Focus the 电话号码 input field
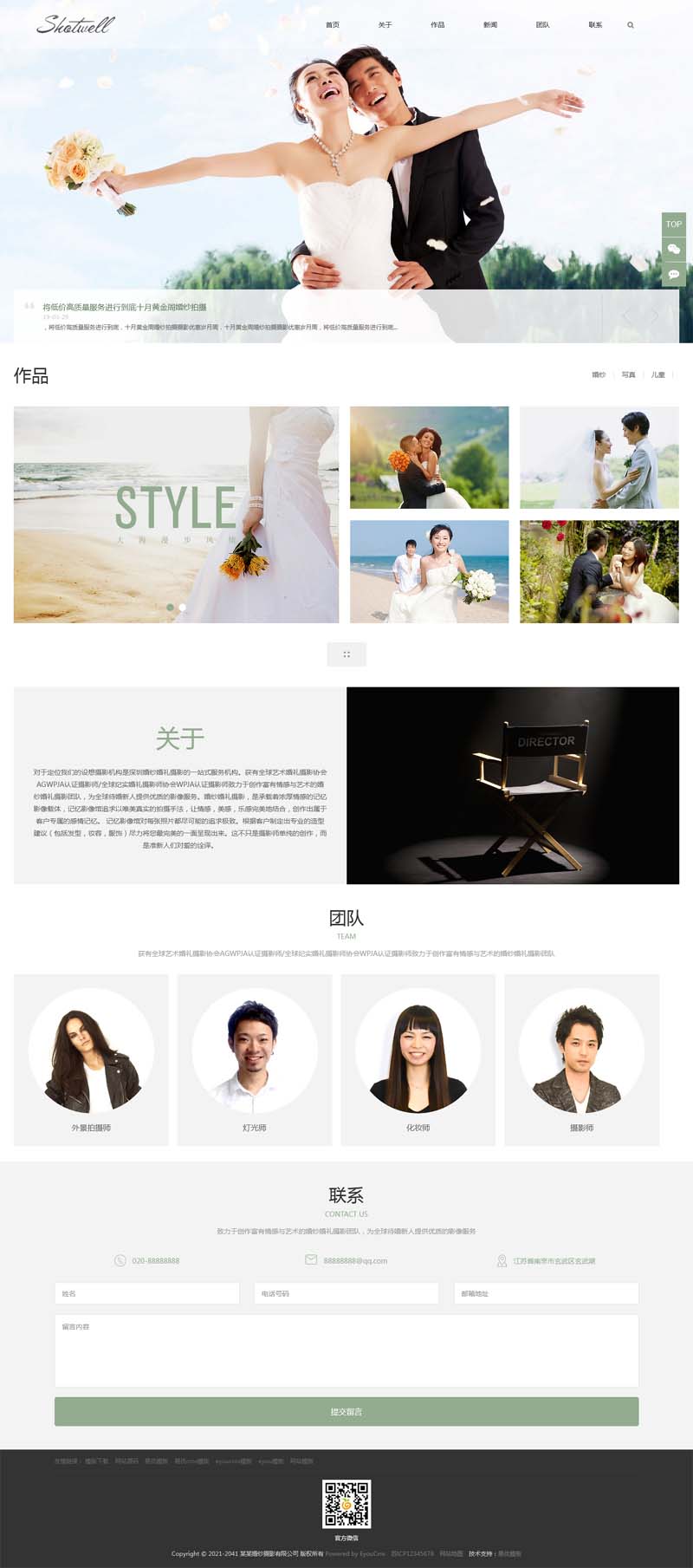Viewport: 693px width, 1568px height. pos(346,1293)
